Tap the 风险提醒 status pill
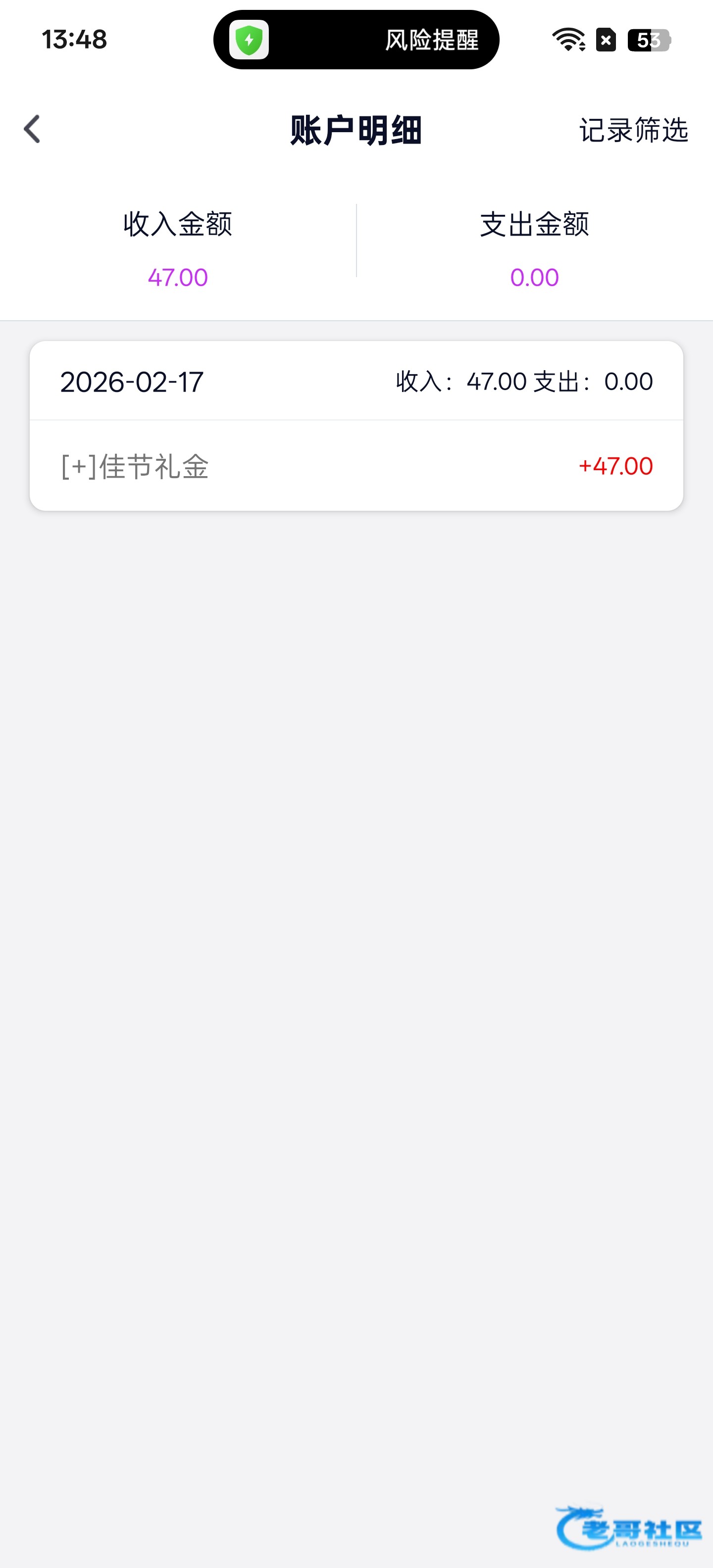 (x=356, y=40)
